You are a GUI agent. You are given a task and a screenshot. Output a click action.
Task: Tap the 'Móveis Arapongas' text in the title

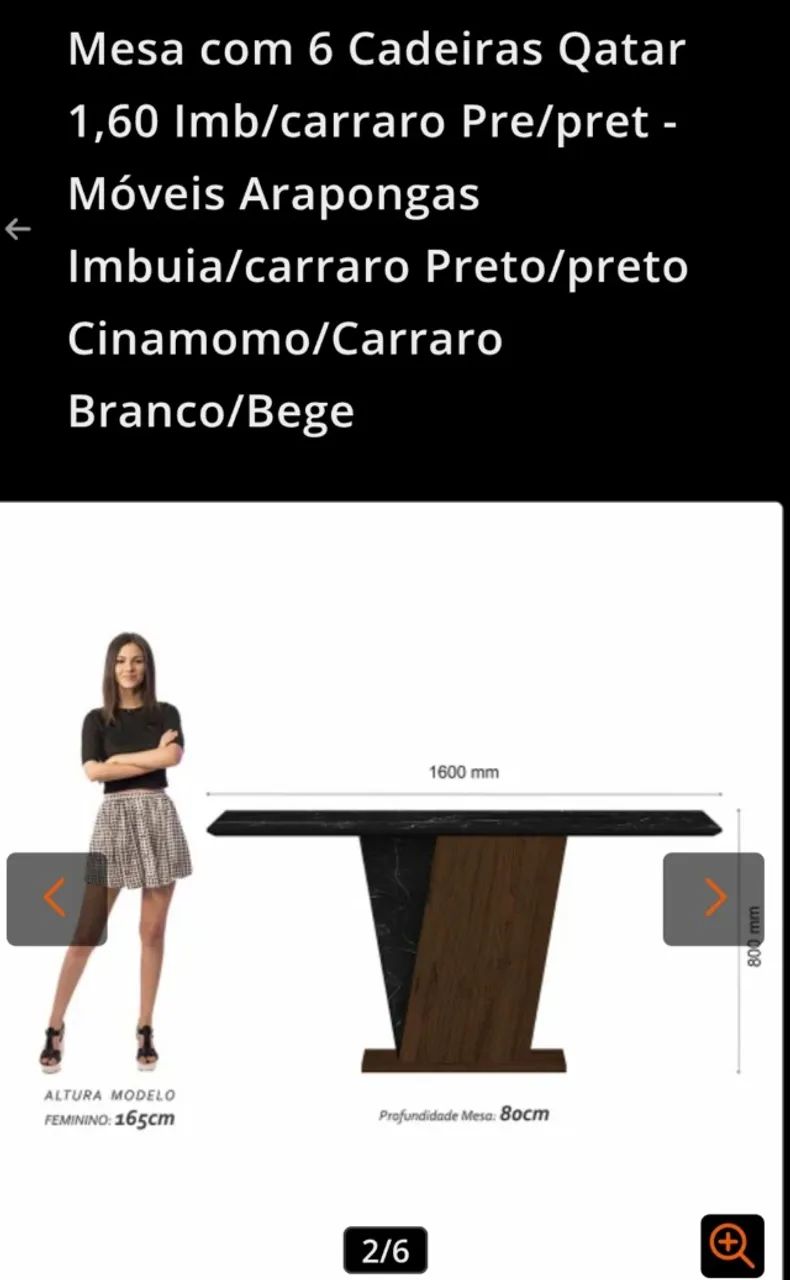(x=276, y=194)
